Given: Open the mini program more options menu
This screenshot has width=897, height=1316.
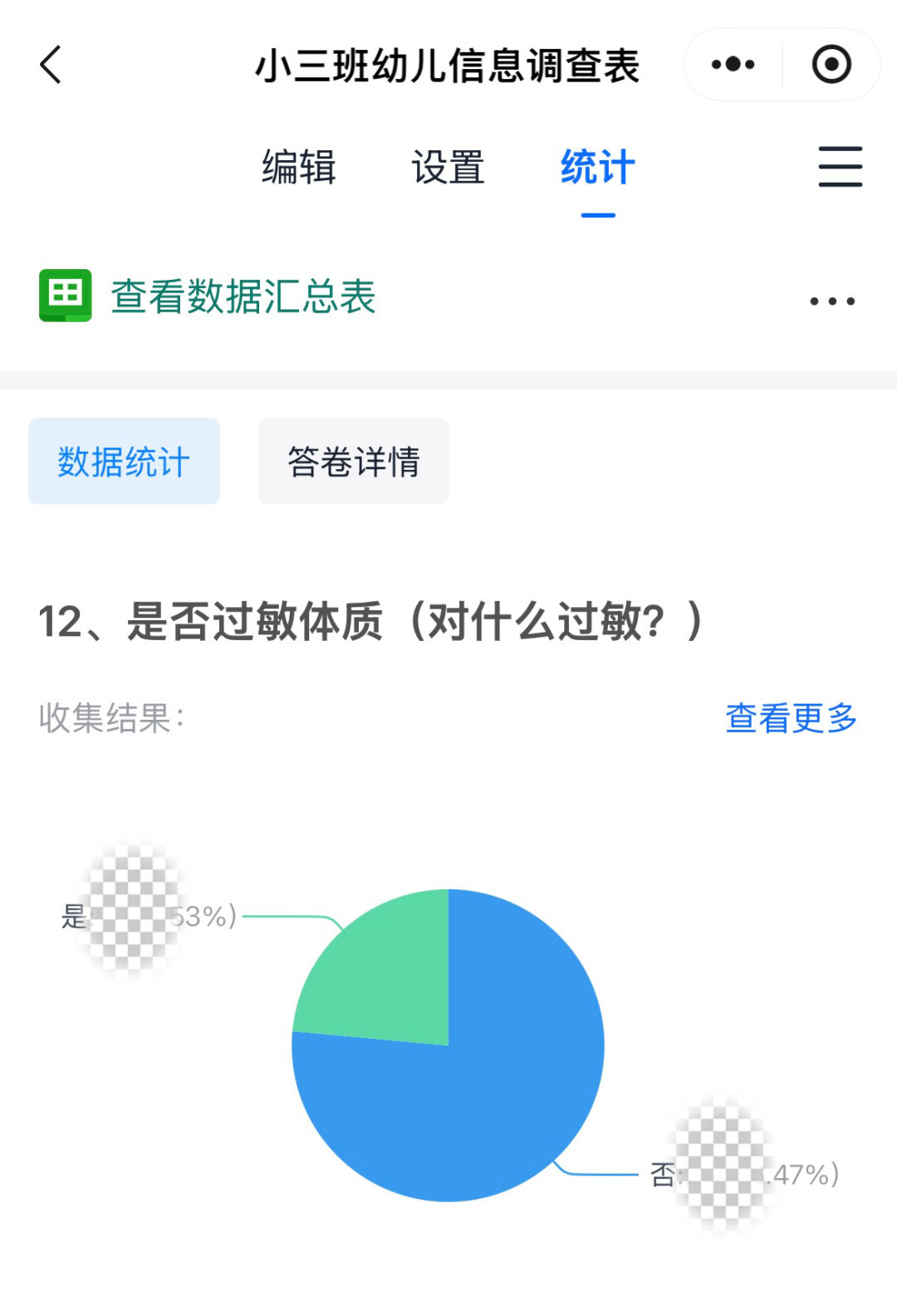Looking at the screenshot, I should [733, 65].
